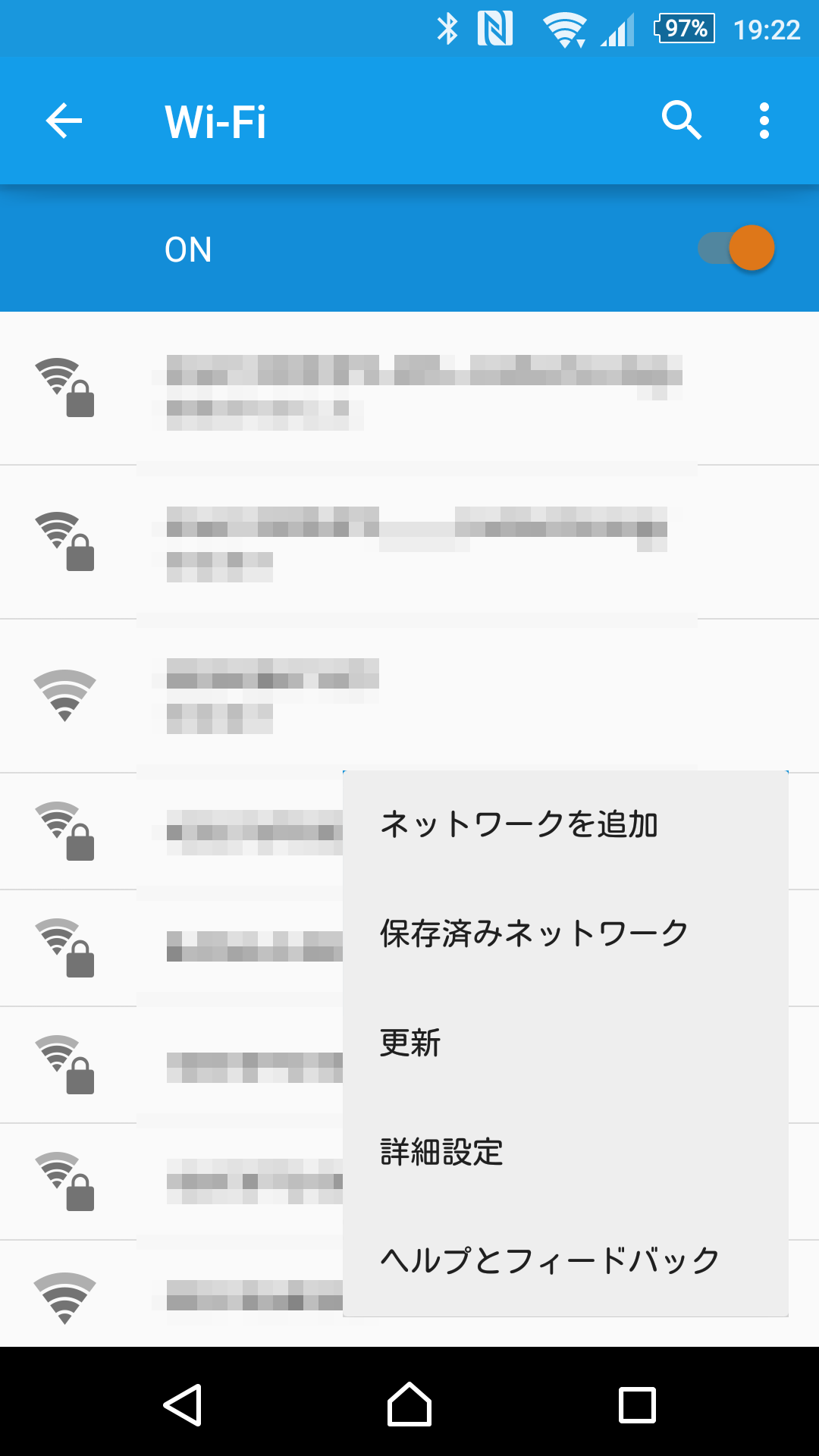The width and height of the screenshot is (819, 1456).
Task: Tap the system home button
Action: tap(409, 1404)
